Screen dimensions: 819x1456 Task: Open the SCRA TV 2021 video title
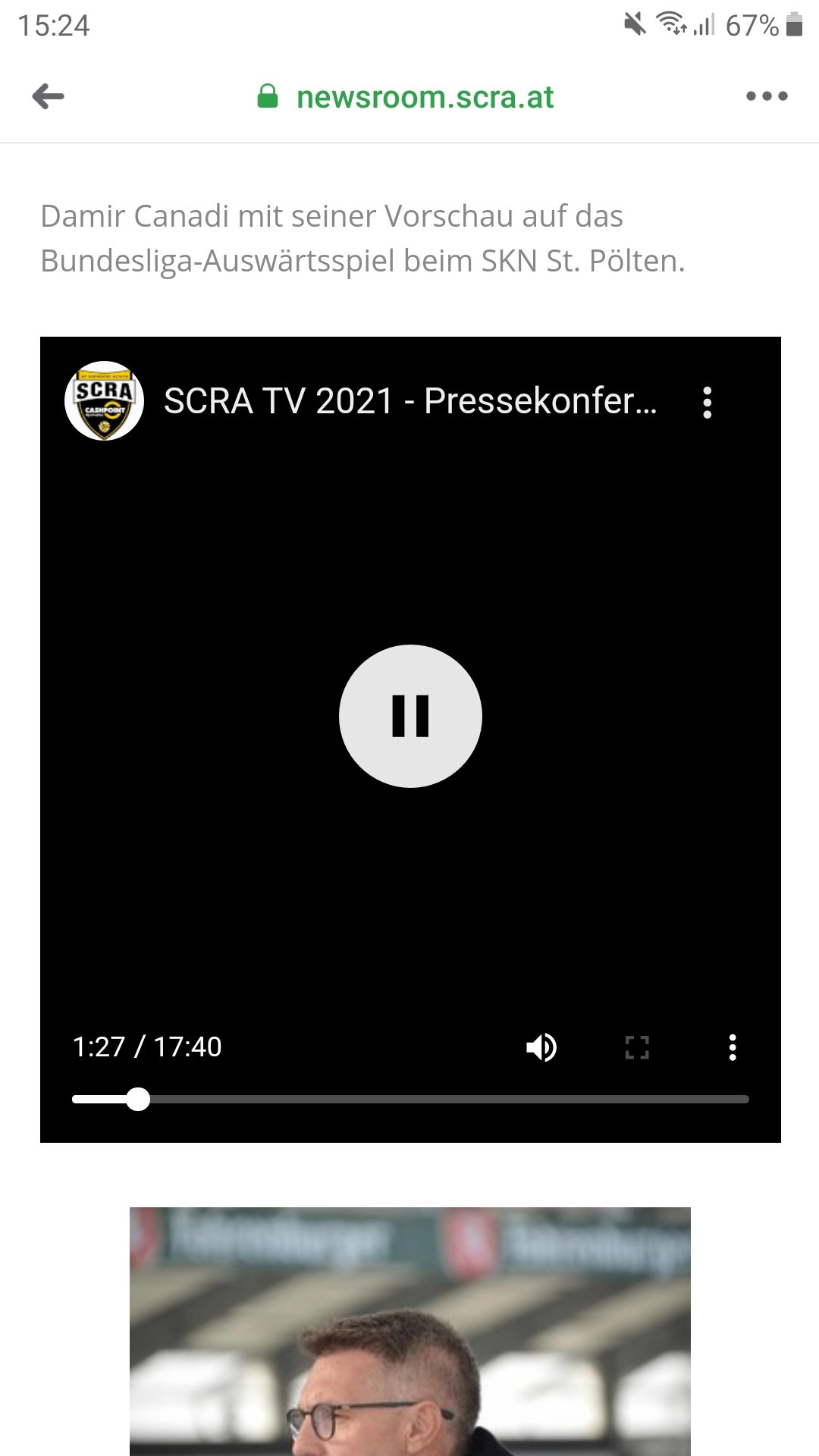[x=410, y=401]
